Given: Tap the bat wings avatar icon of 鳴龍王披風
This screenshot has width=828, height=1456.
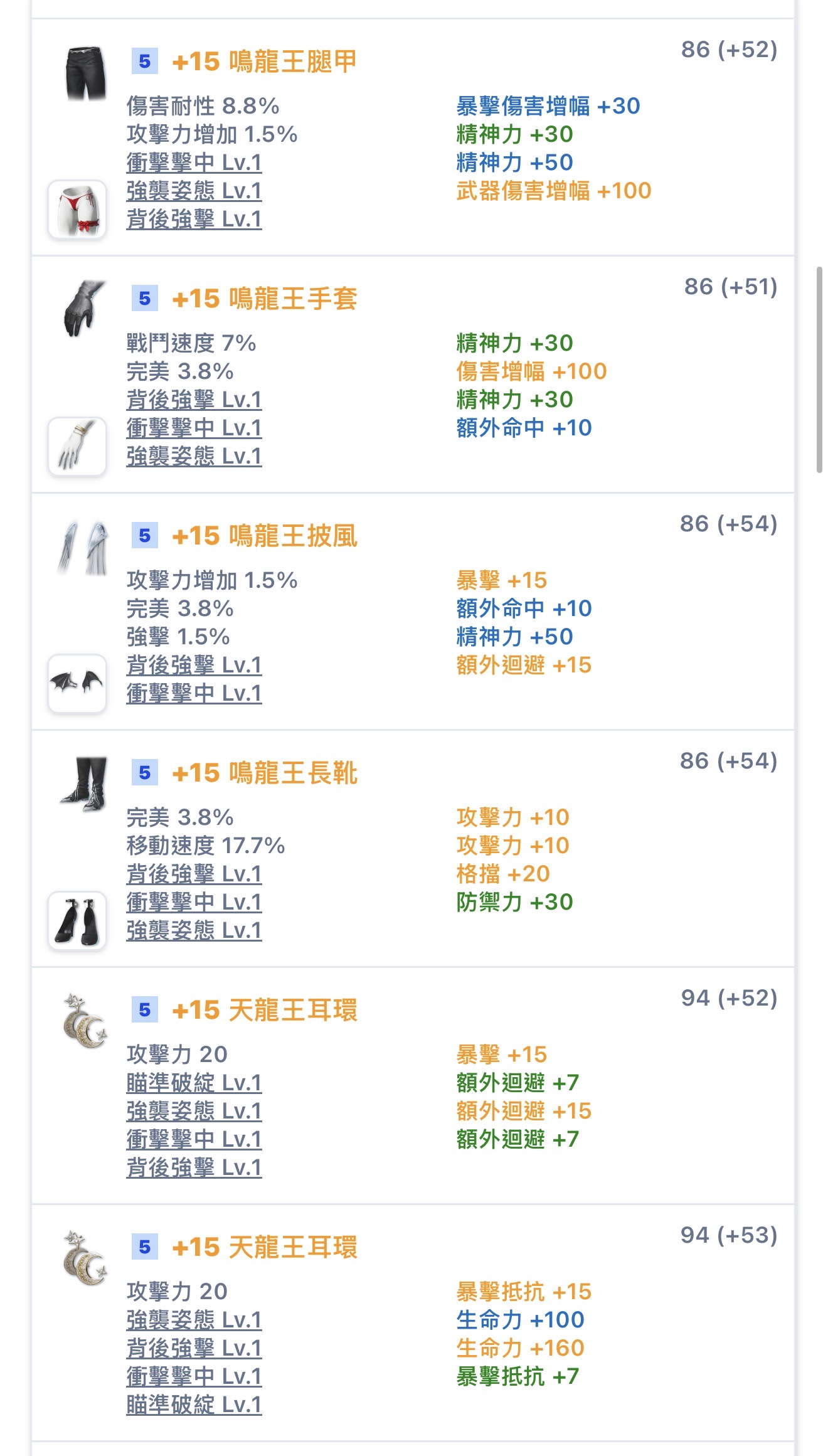Looking at the screenshot, I should pyautogui.click(x=77, y=683).
